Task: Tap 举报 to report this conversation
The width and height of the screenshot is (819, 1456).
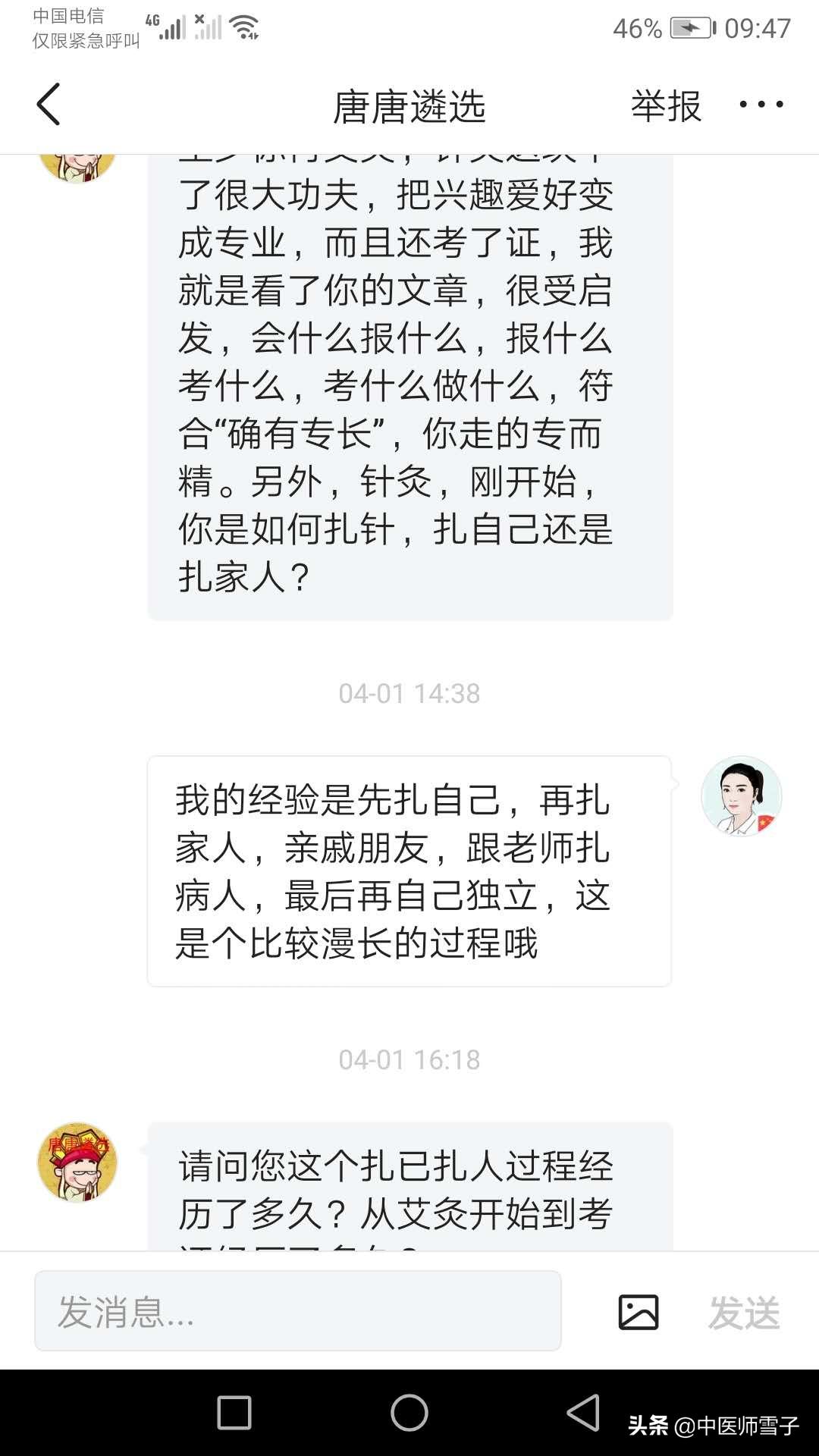Action: point(664,108)
